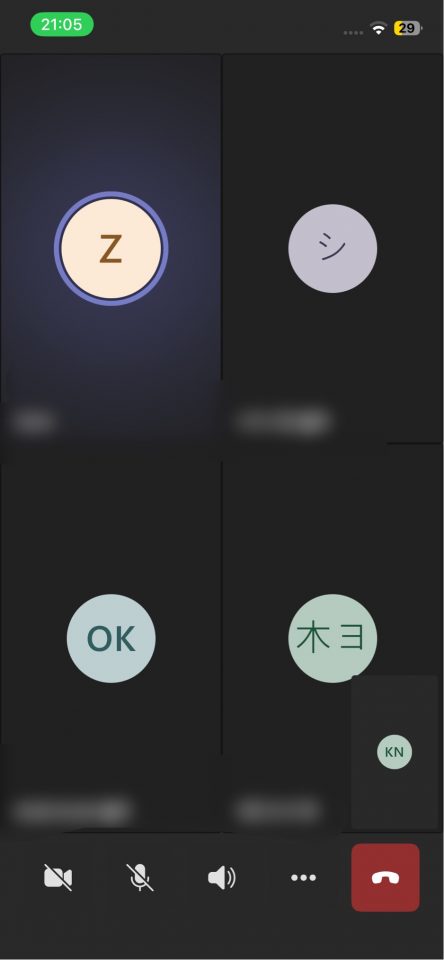The image size is (444, 960).
Task: Unmute the microphone
Action: 140,877
